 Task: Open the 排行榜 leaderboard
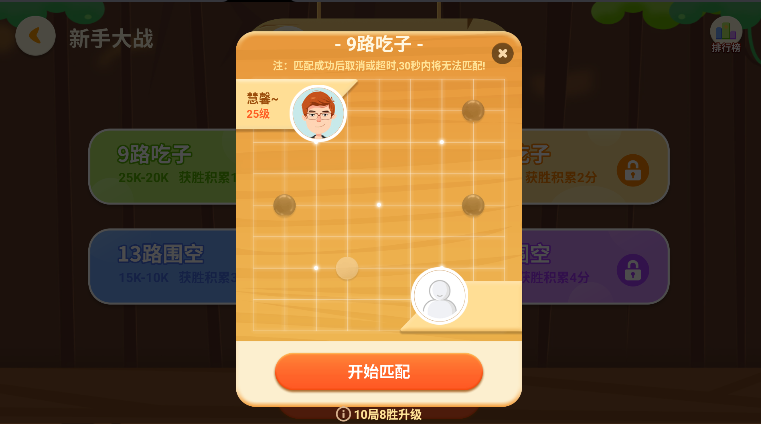point(726,34)
